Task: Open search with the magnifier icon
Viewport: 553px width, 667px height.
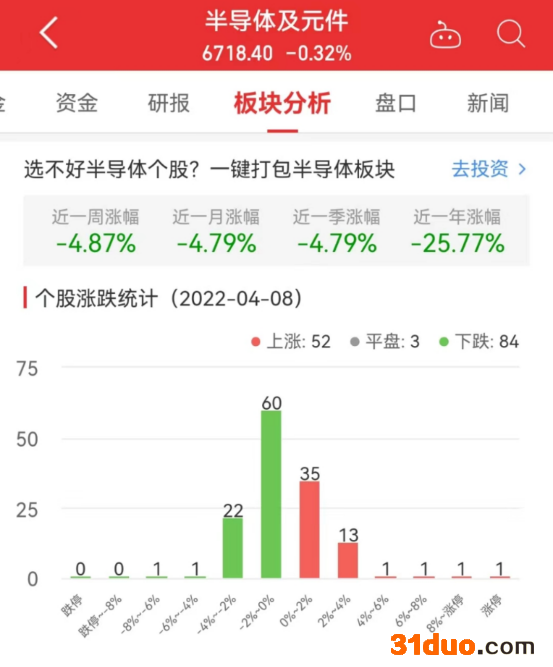Action: point(511,33)
